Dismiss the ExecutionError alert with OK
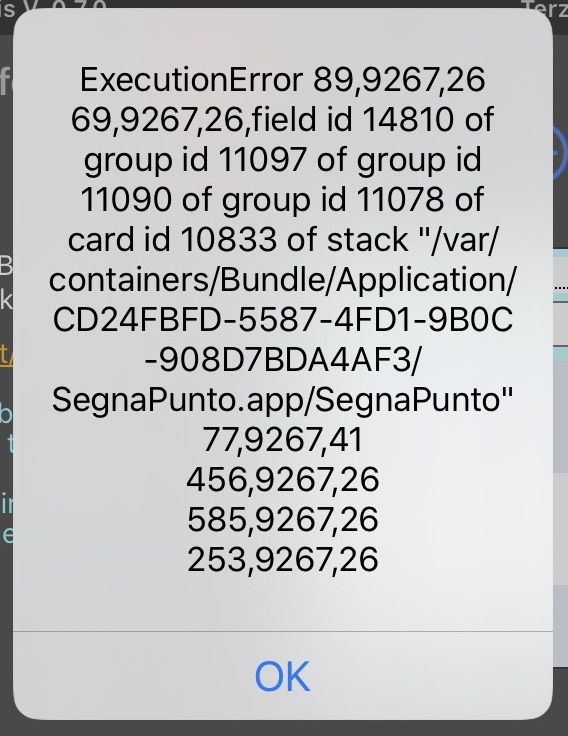568x736 pixels. (x=283, y=676)
